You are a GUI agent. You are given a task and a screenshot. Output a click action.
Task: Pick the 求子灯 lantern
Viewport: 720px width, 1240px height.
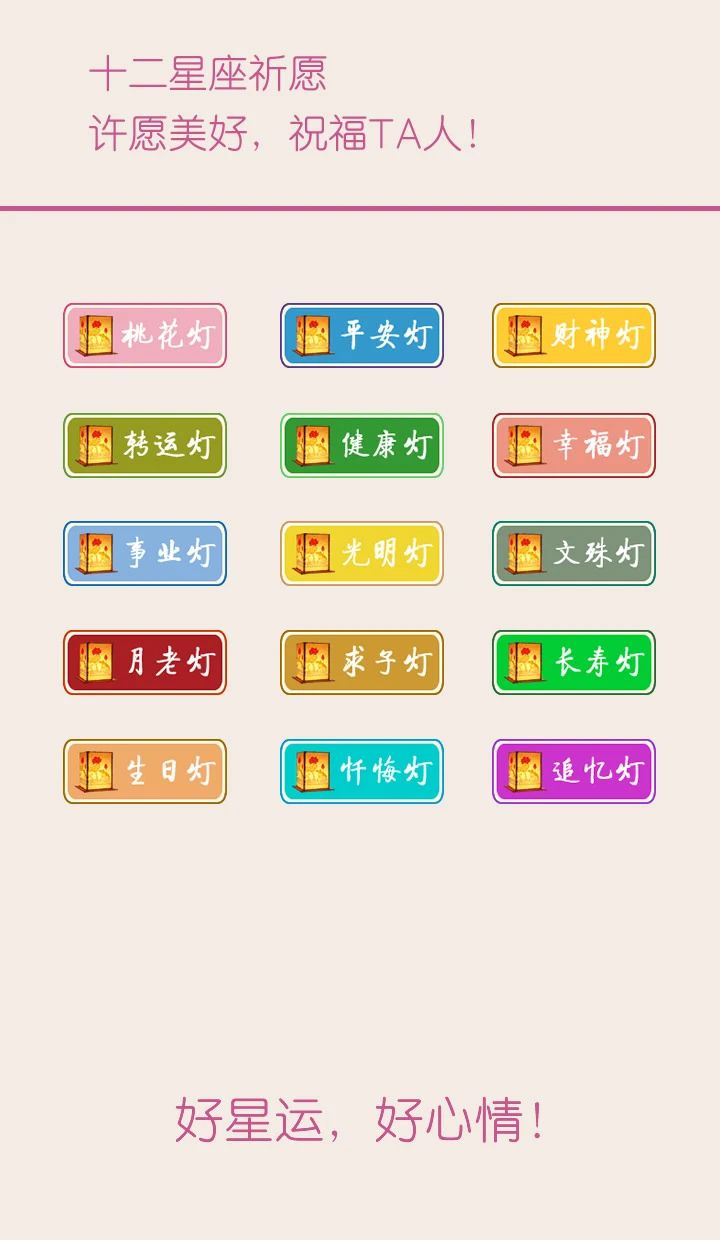pos(361,662)
